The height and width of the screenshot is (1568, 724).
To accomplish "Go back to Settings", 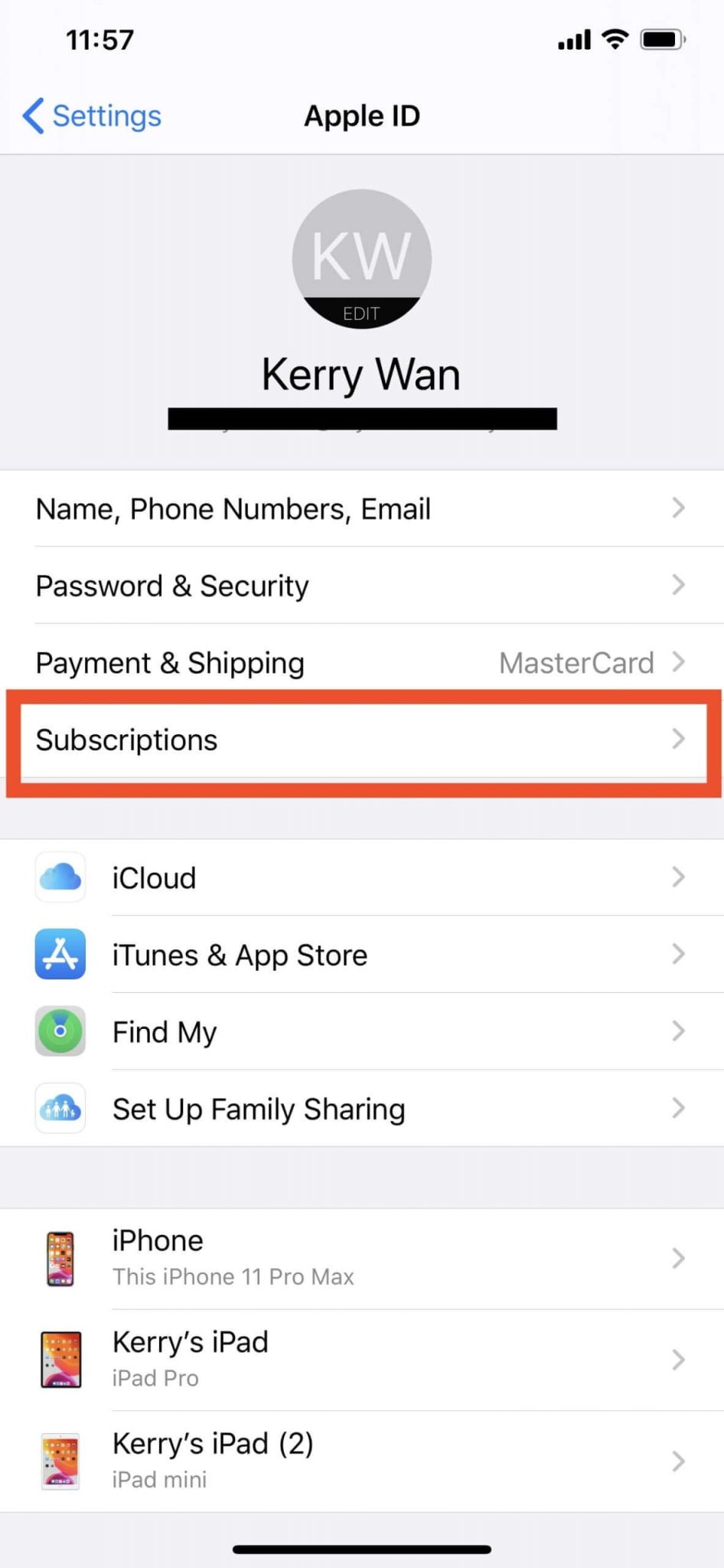I will (92, 116).
